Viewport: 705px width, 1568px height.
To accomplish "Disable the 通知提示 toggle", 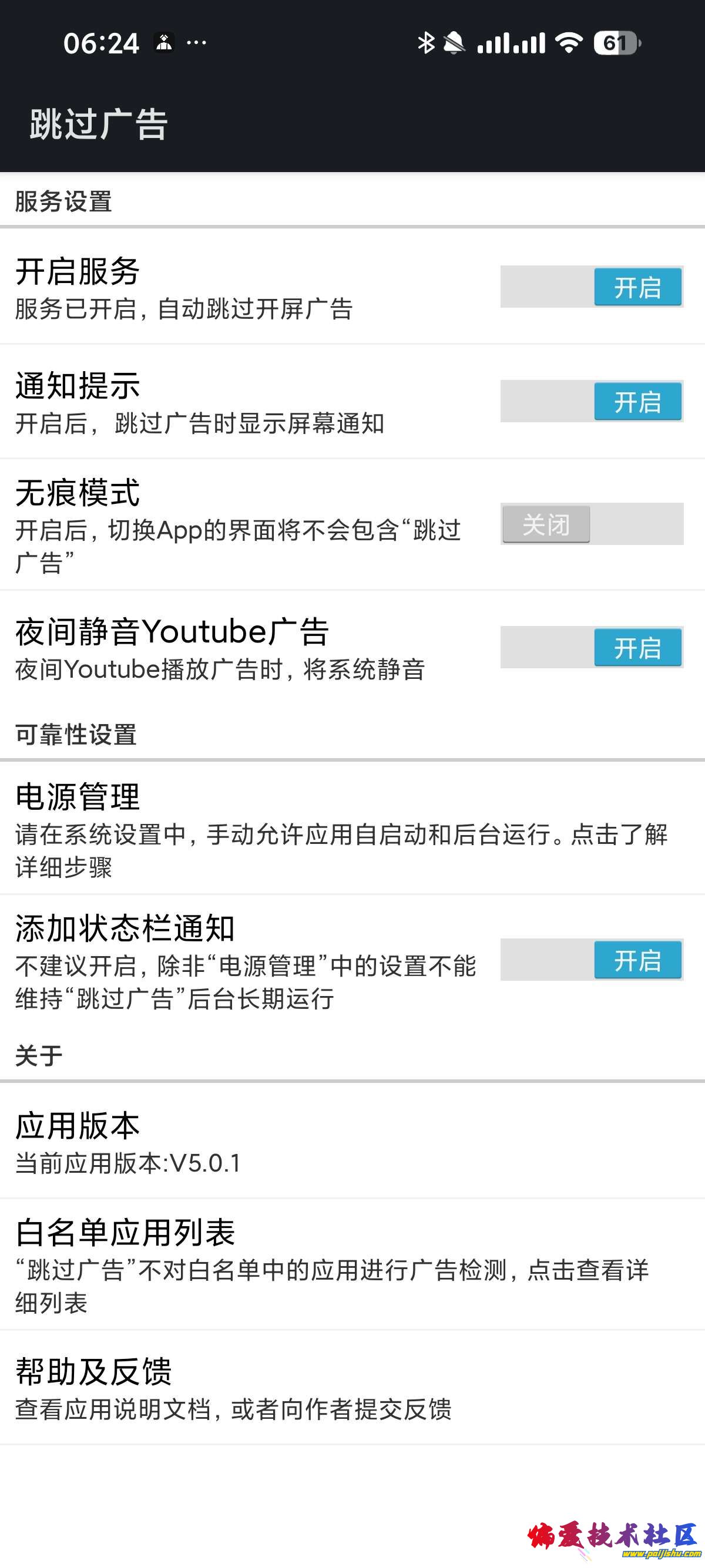I will [591, 401].
